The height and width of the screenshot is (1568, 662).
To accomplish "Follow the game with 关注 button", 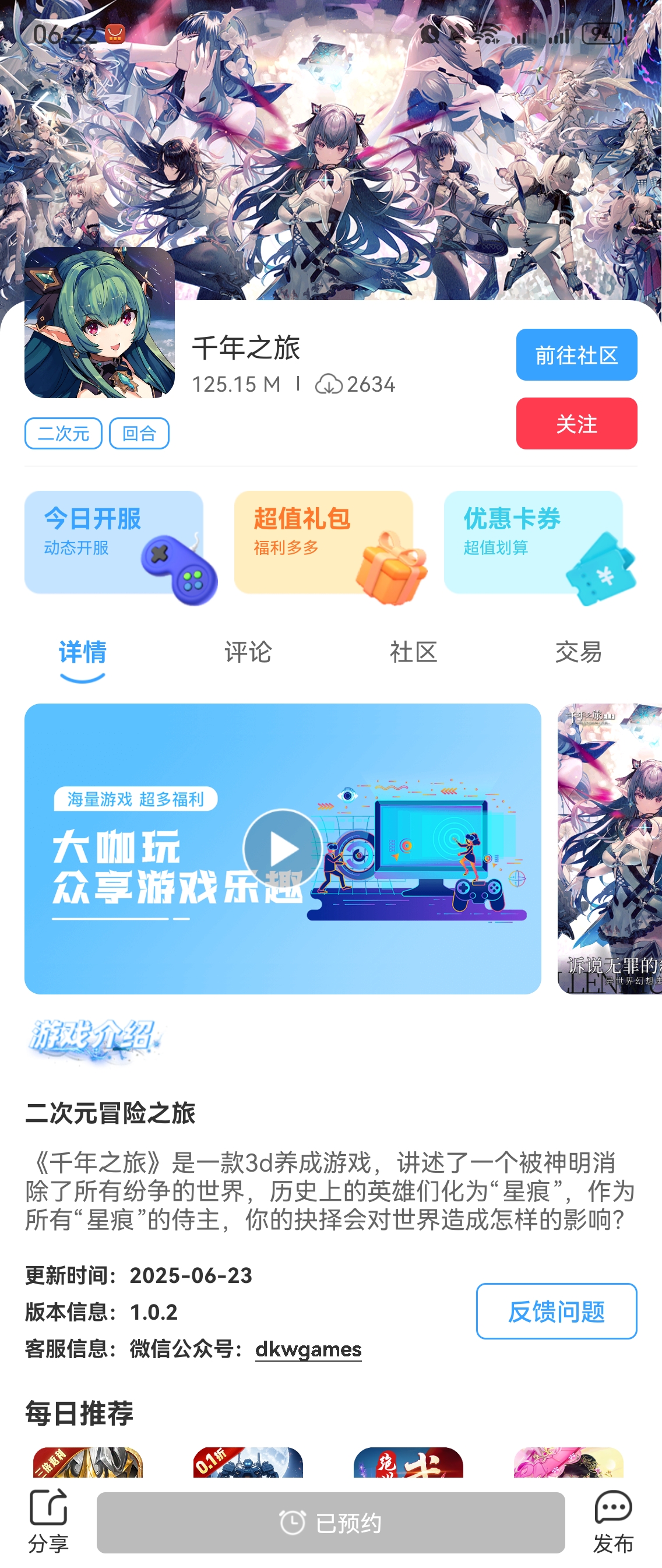I will coord(576,424).
